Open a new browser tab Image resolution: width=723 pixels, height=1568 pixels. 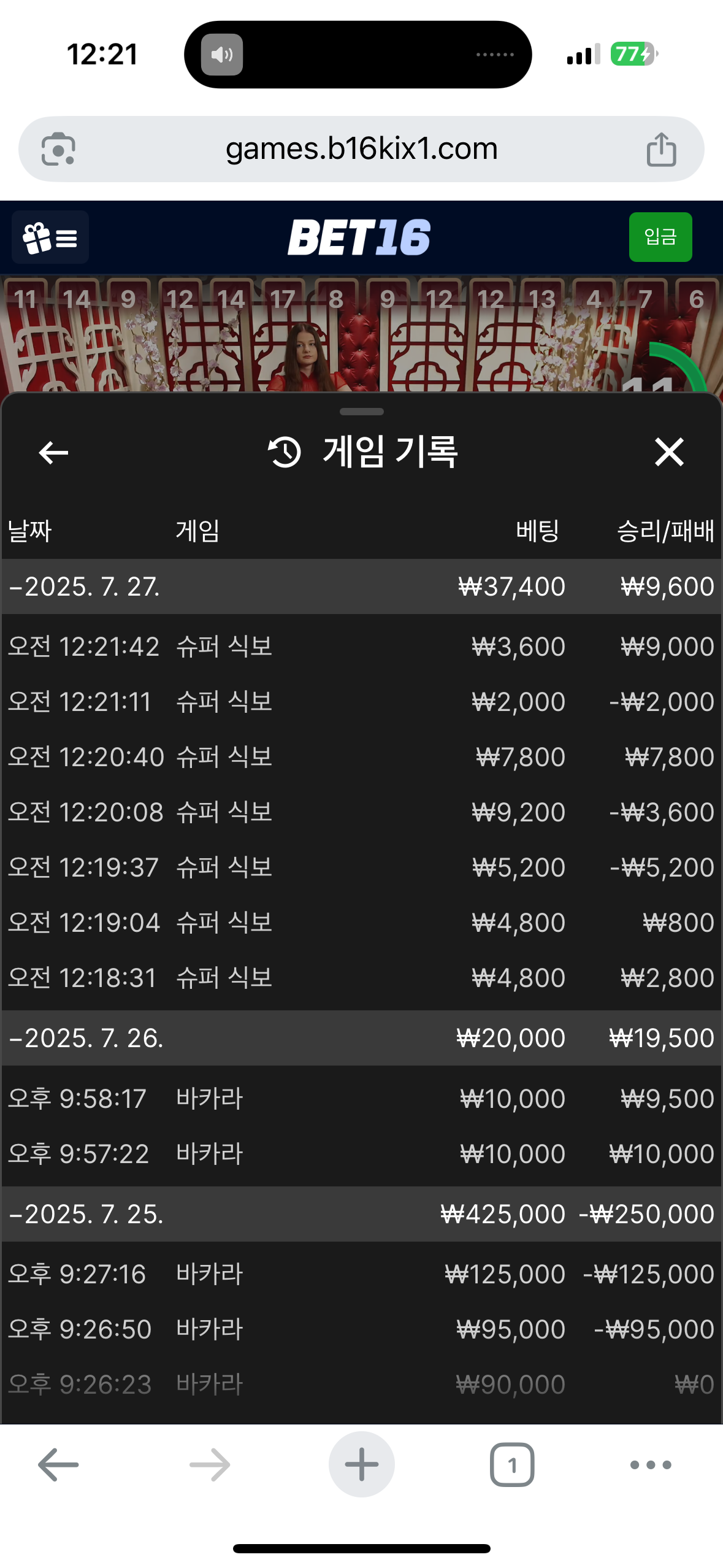pyautogui.click(x=361, y=1464)
